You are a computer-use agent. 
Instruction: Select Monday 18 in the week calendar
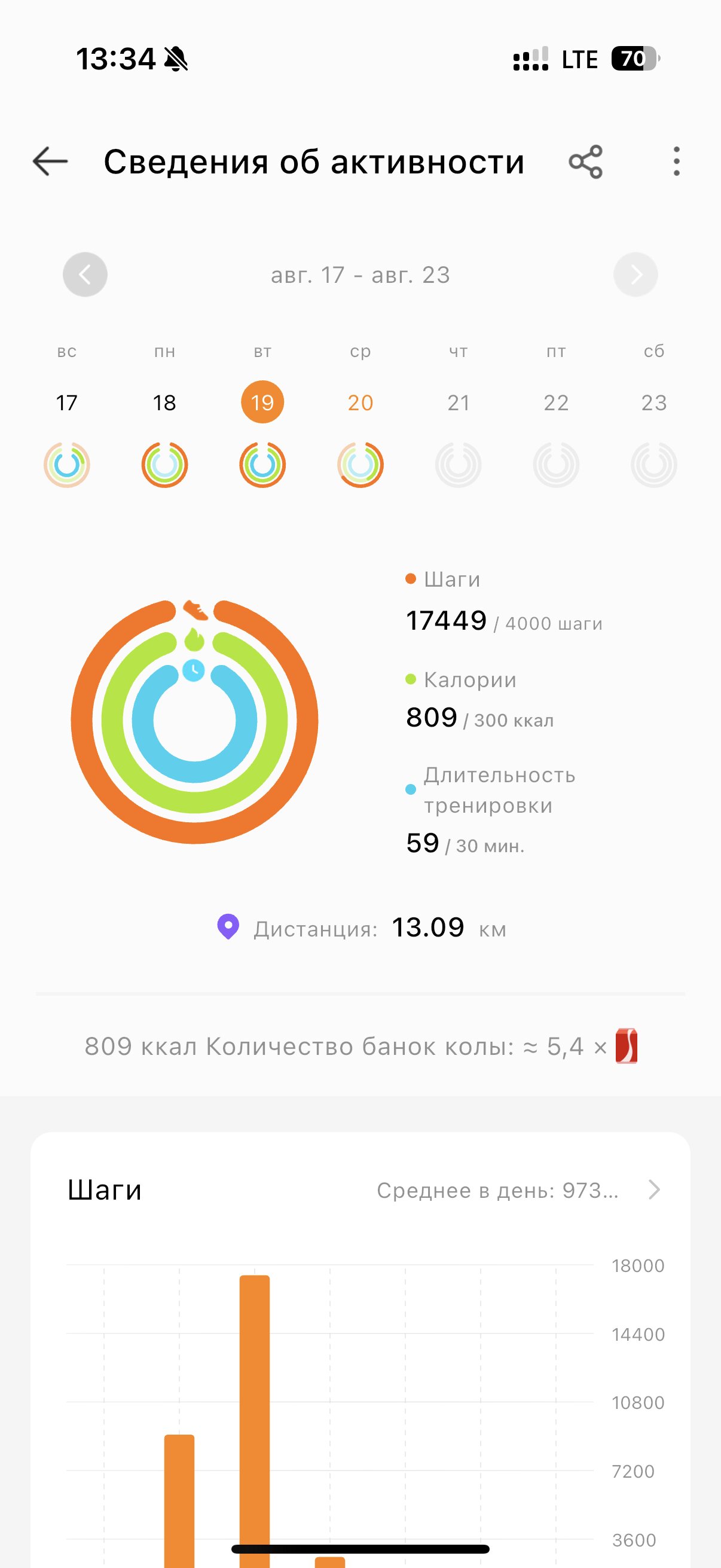[164, 402]
